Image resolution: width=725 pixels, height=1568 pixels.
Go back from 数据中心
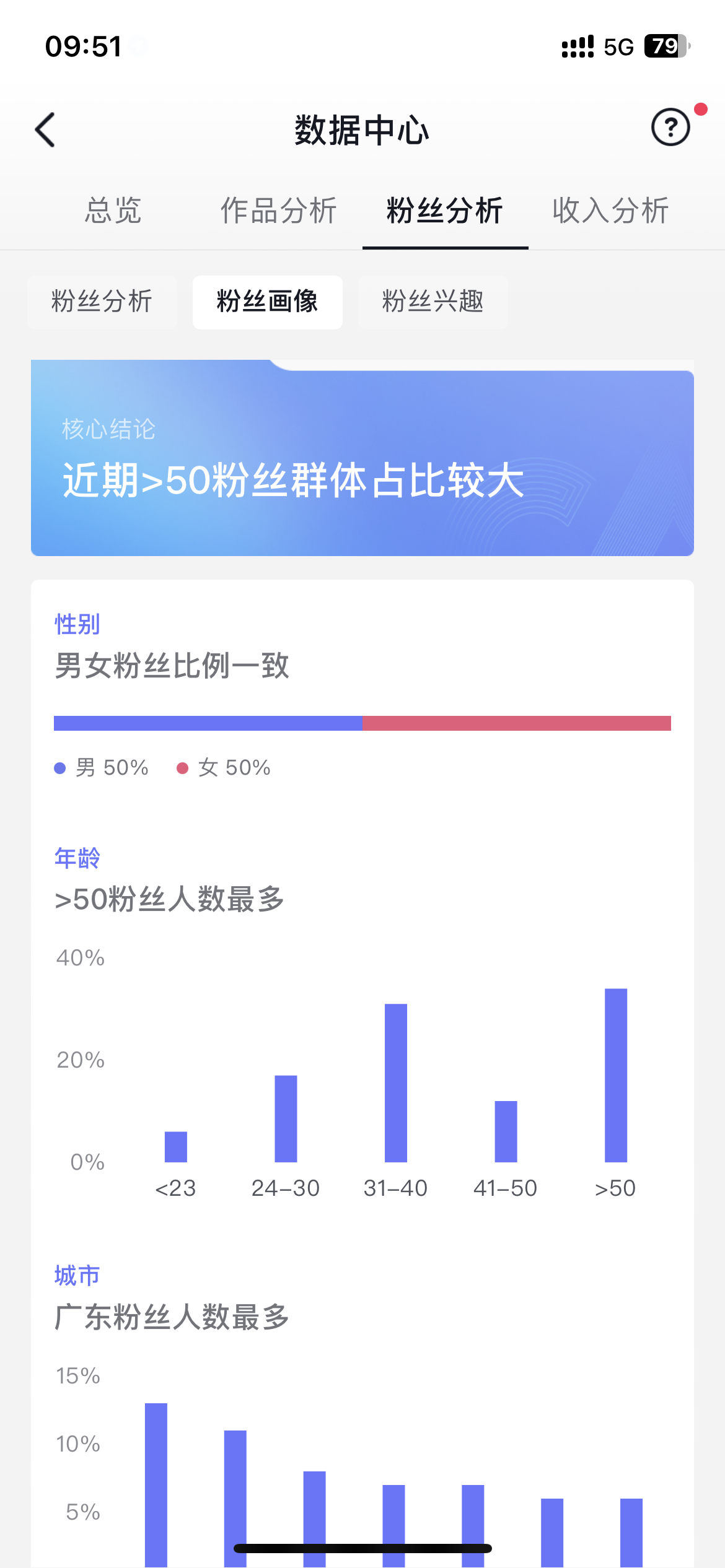click(45, 130)
